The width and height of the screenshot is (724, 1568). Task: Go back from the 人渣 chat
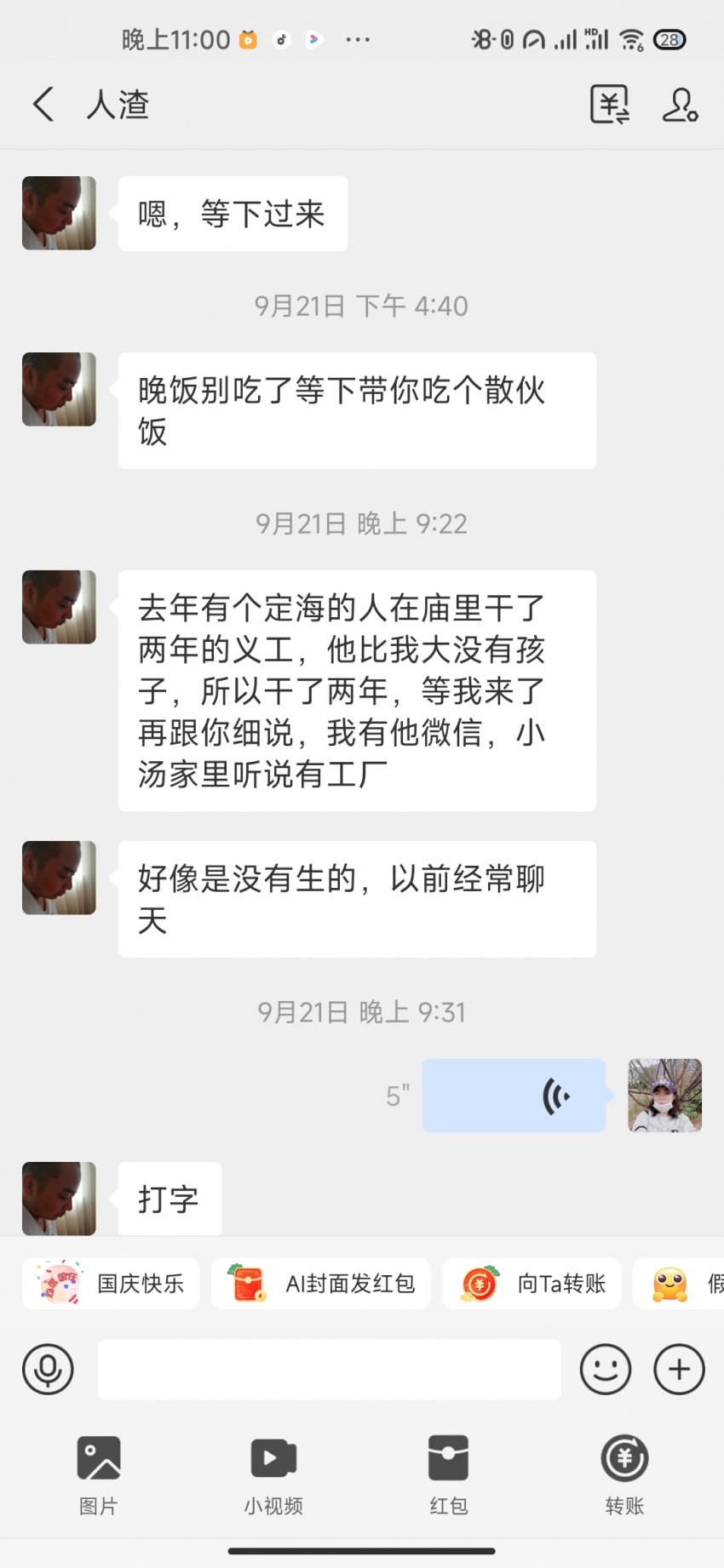(x=43, y=105)
